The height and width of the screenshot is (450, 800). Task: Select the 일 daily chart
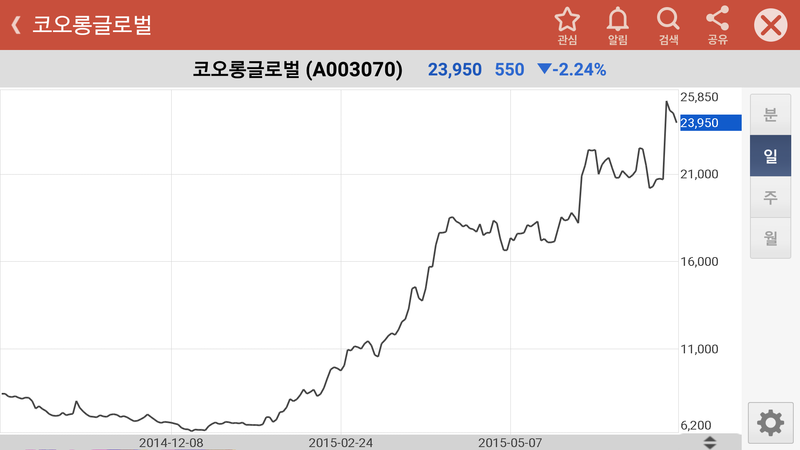click(770, 155)
